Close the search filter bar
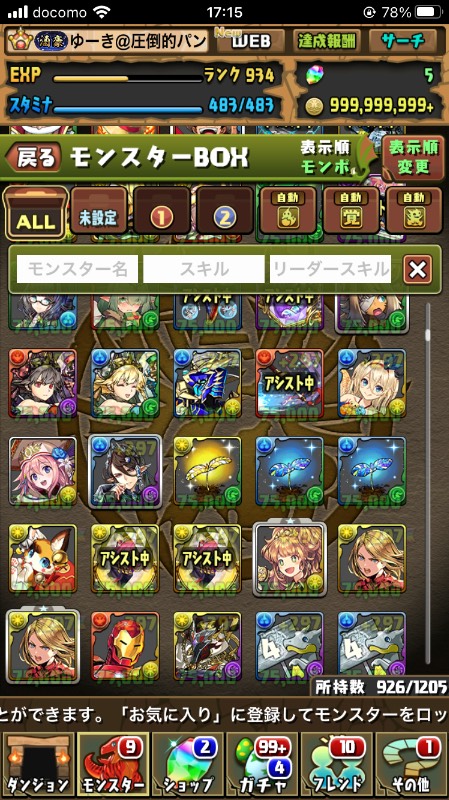The height and width of the screenshot is (800, 449). [x=417, y=269]
